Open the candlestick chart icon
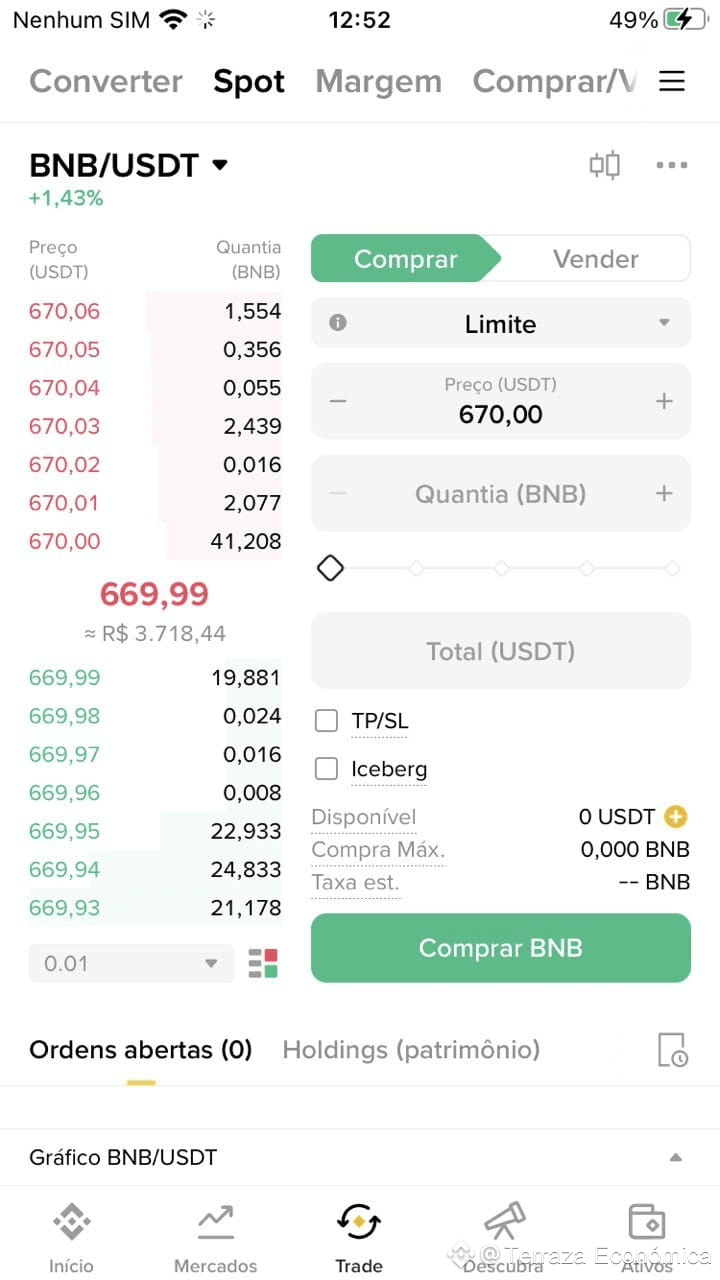The height and width of the screenshot is (1280, 720). pyautogui.click(x=604, y=165)
